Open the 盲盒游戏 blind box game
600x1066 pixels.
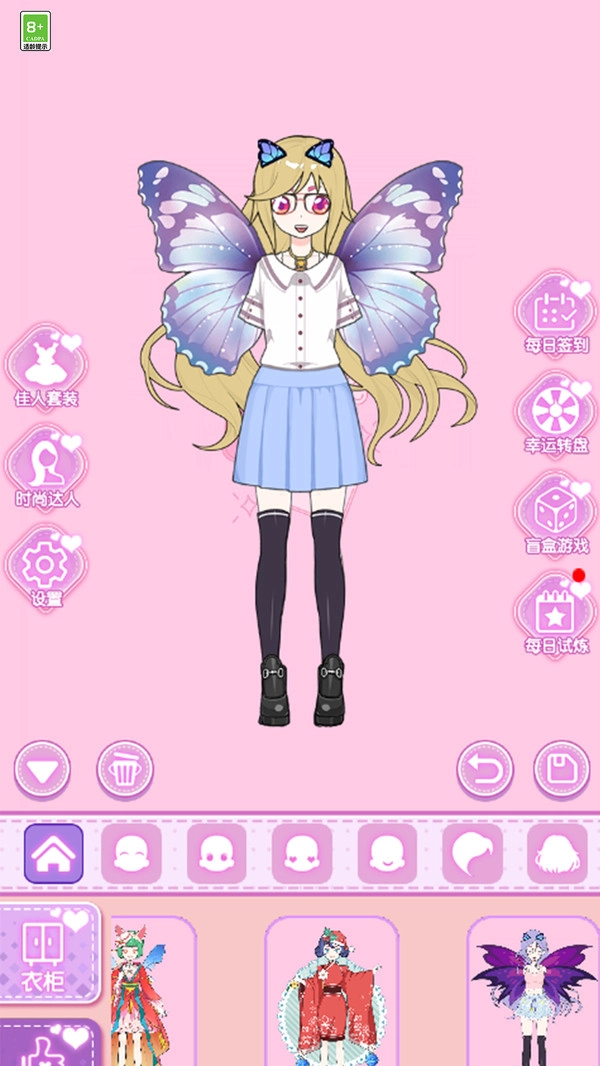pos(556,514)
